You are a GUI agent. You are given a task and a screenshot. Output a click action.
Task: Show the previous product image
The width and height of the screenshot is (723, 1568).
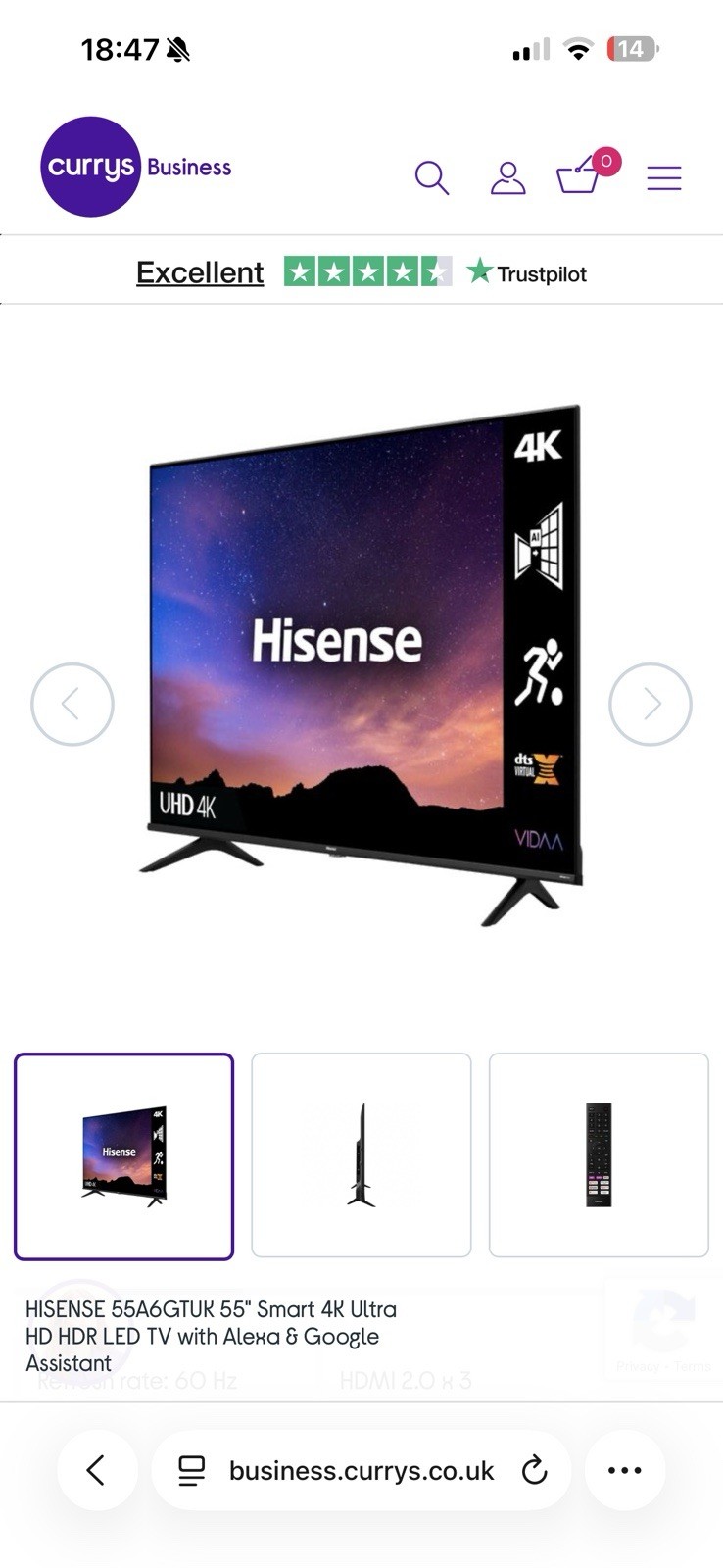tap(72, 704)
